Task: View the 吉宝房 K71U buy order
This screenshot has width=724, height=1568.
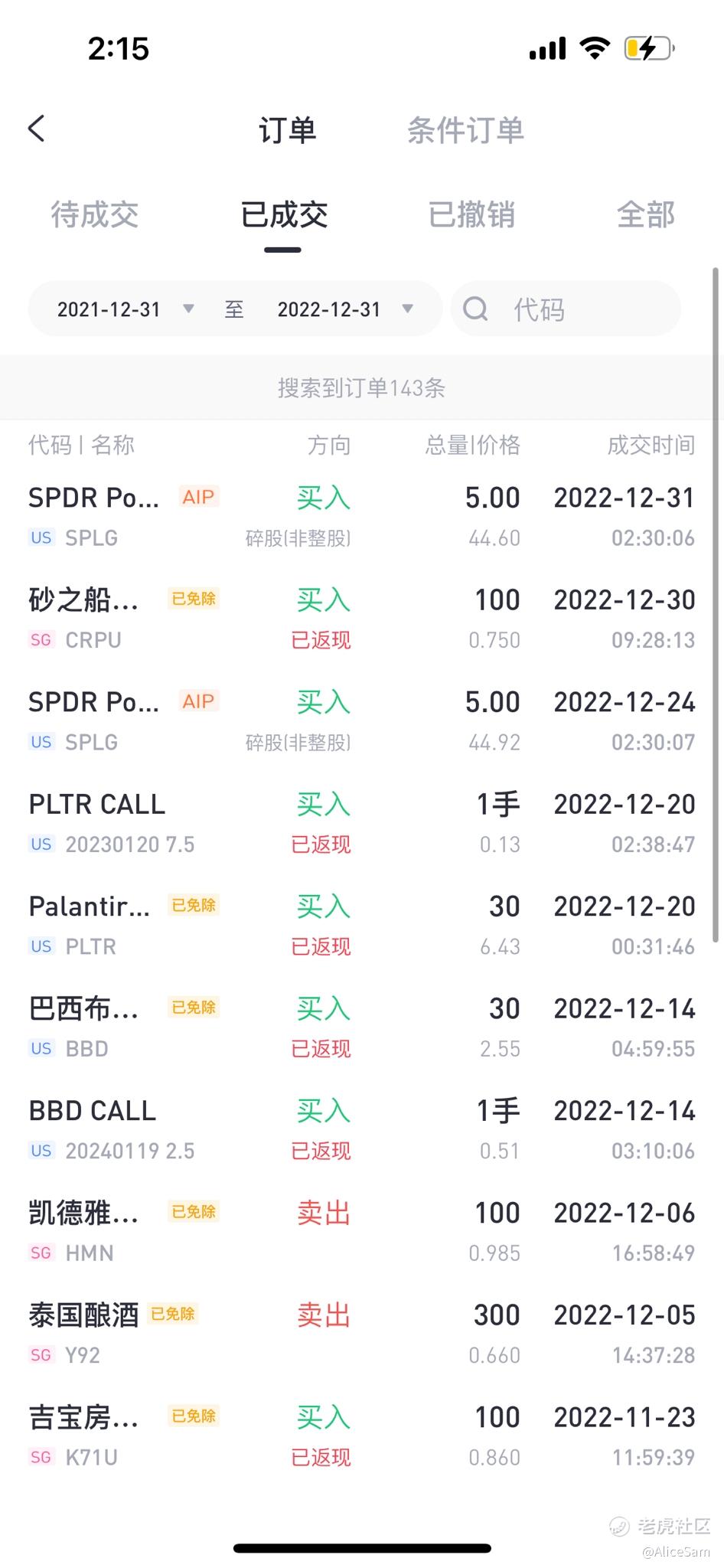Action: tap(361, 1436)
